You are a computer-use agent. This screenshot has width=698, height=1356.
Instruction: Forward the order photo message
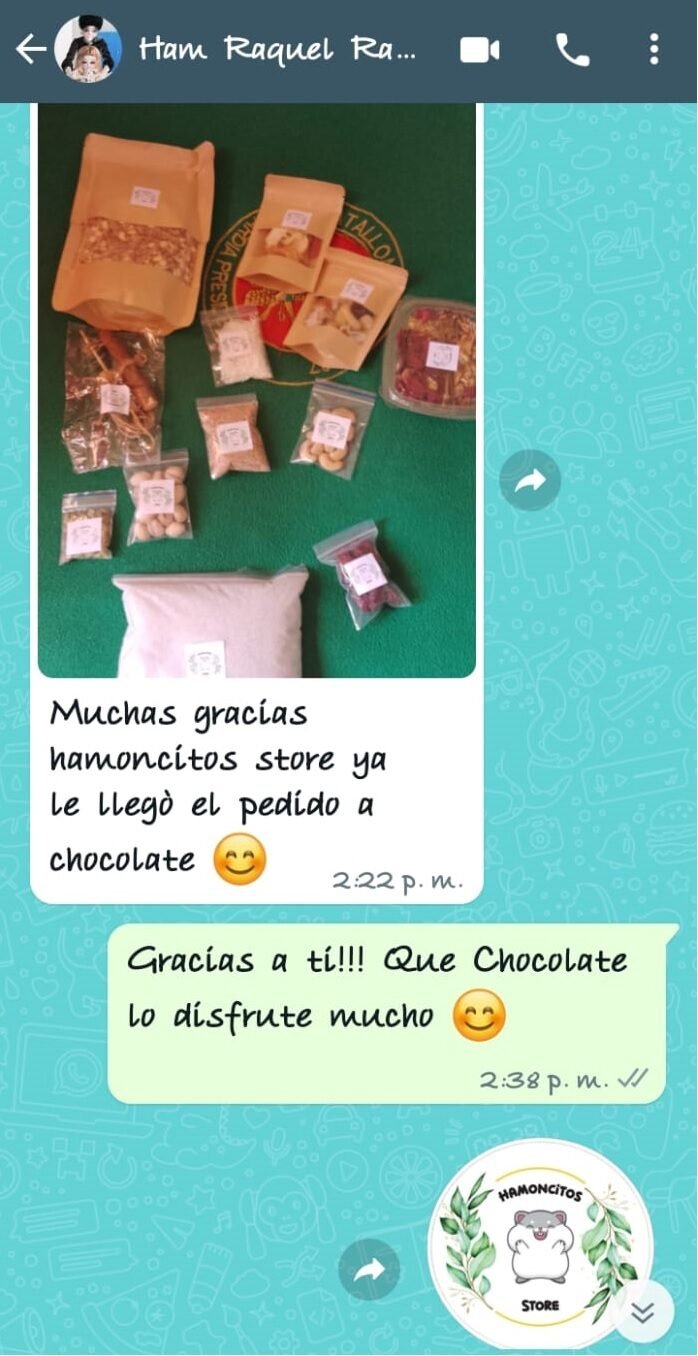[x=529, y=481]
